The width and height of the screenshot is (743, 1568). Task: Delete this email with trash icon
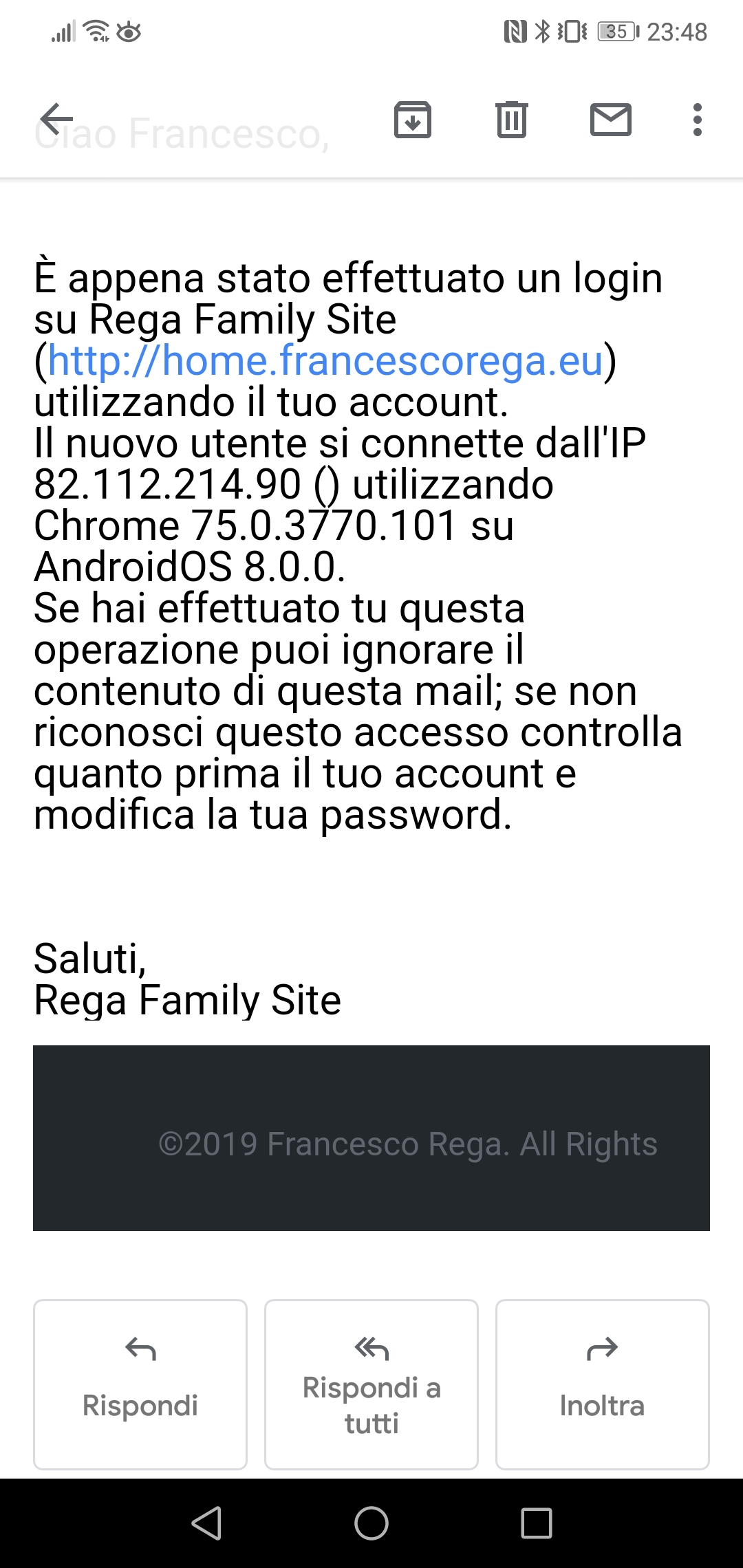point(512,120)
